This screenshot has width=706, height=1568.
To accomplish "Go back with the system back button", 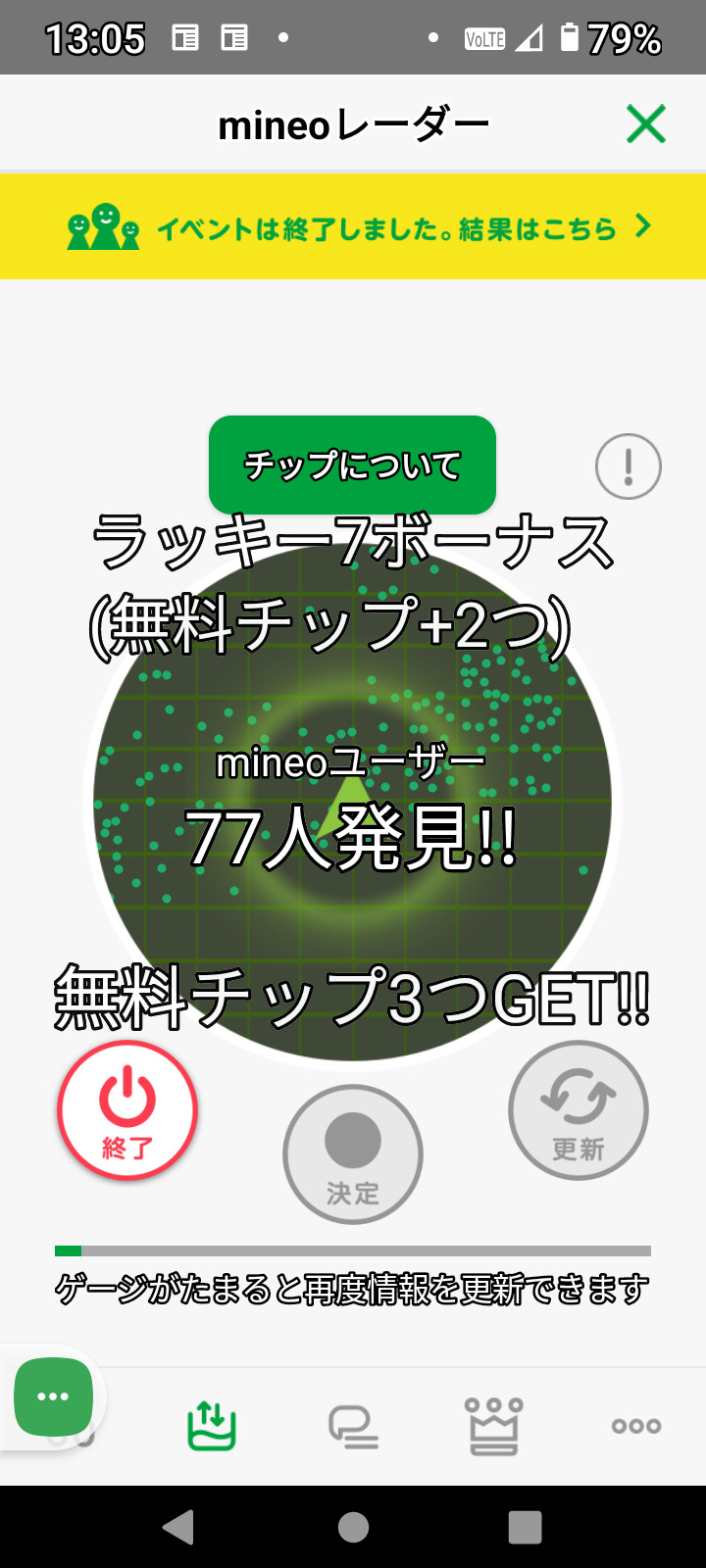I will click(x=178, y=1527).
